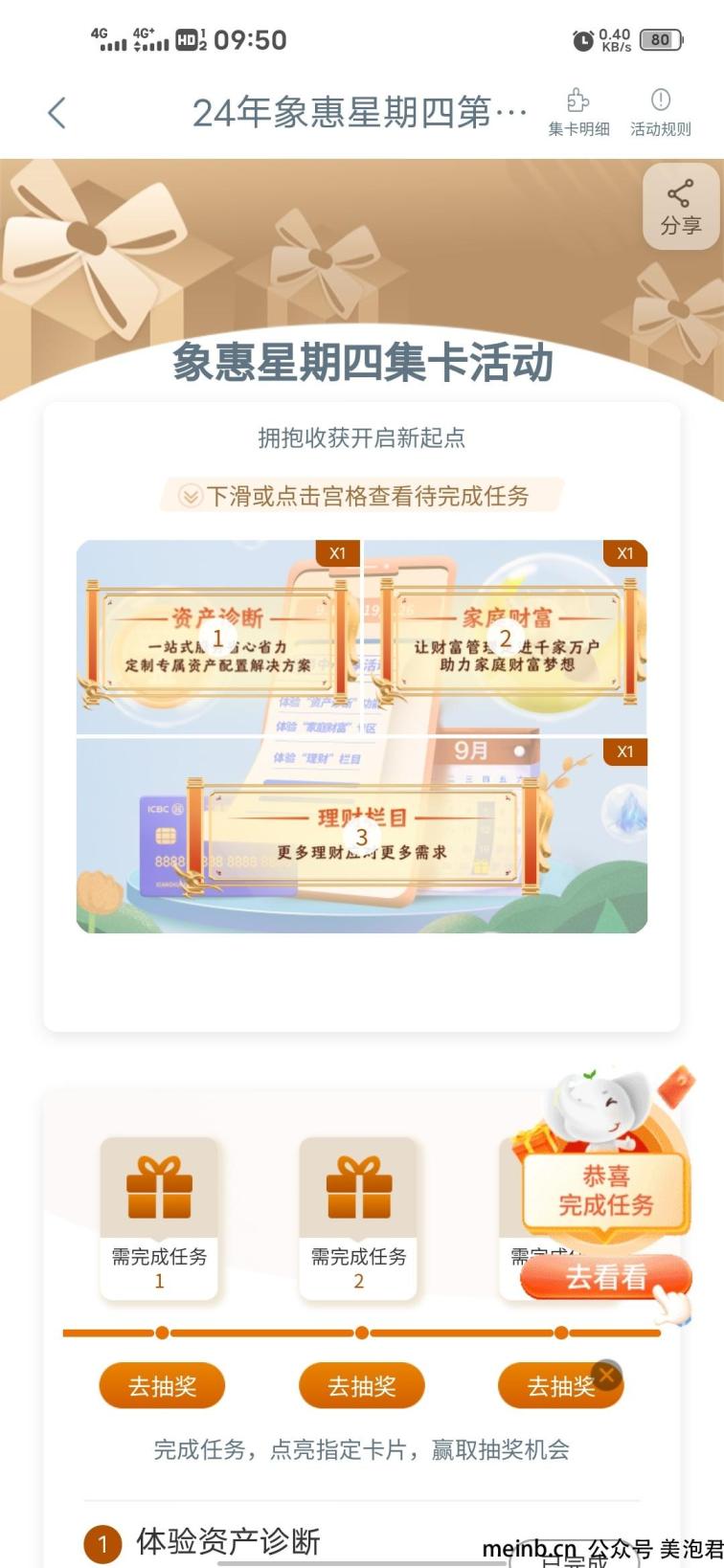
Task: Open the 资产诊断 card tile
Action: [218, 638]
